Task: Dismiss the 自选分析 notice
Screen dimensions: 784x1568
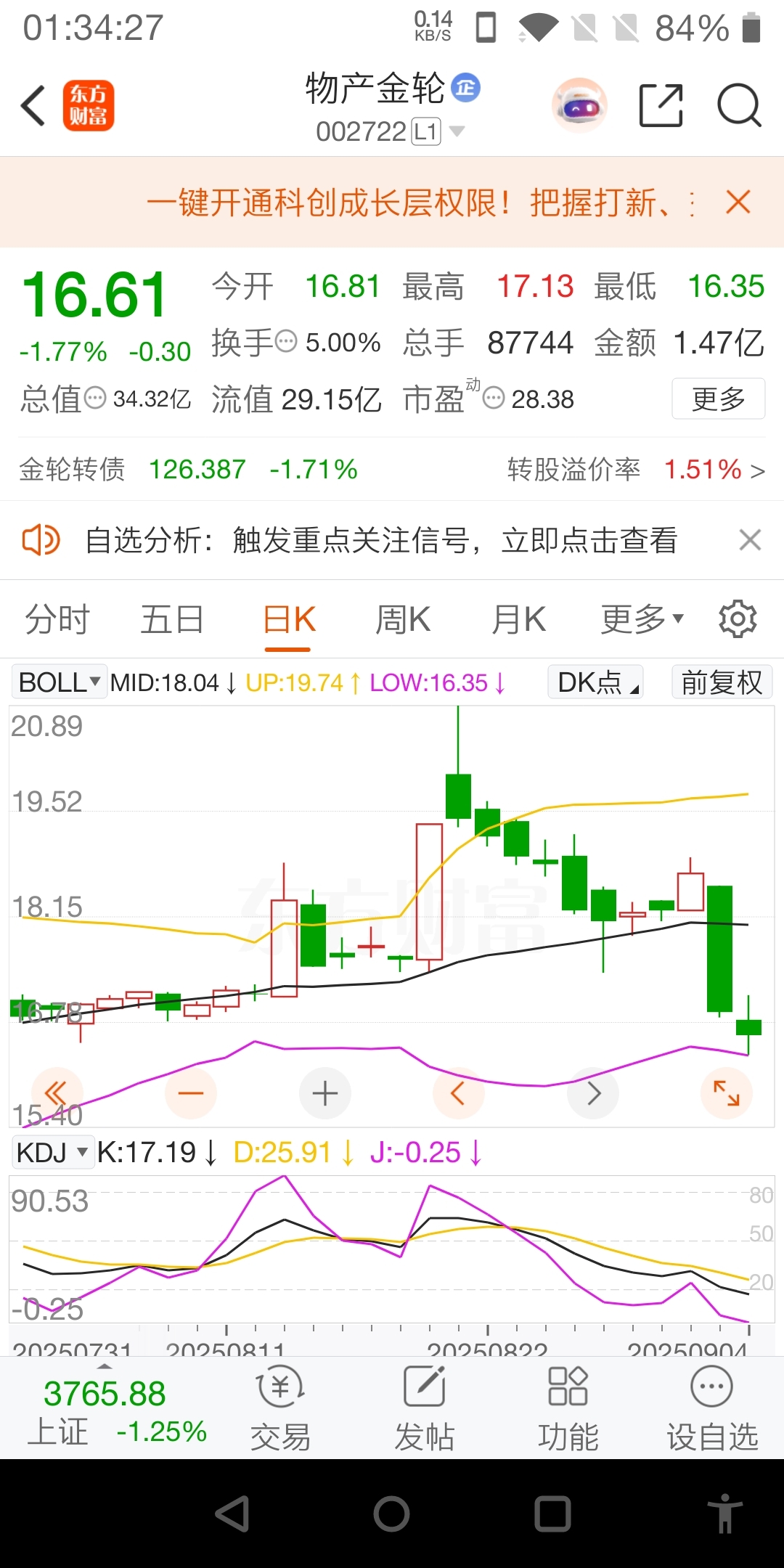Action: 750,540
